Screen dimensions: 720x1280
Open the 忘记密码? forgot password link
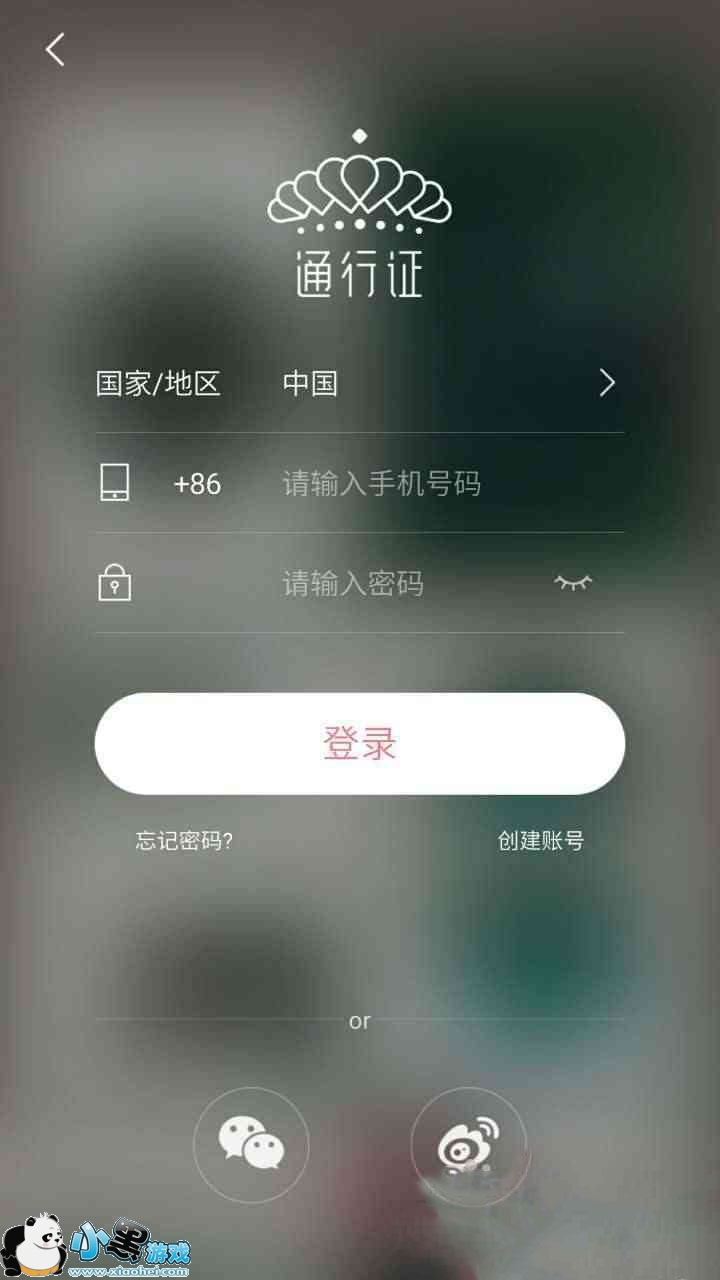(x=184, y=840)
